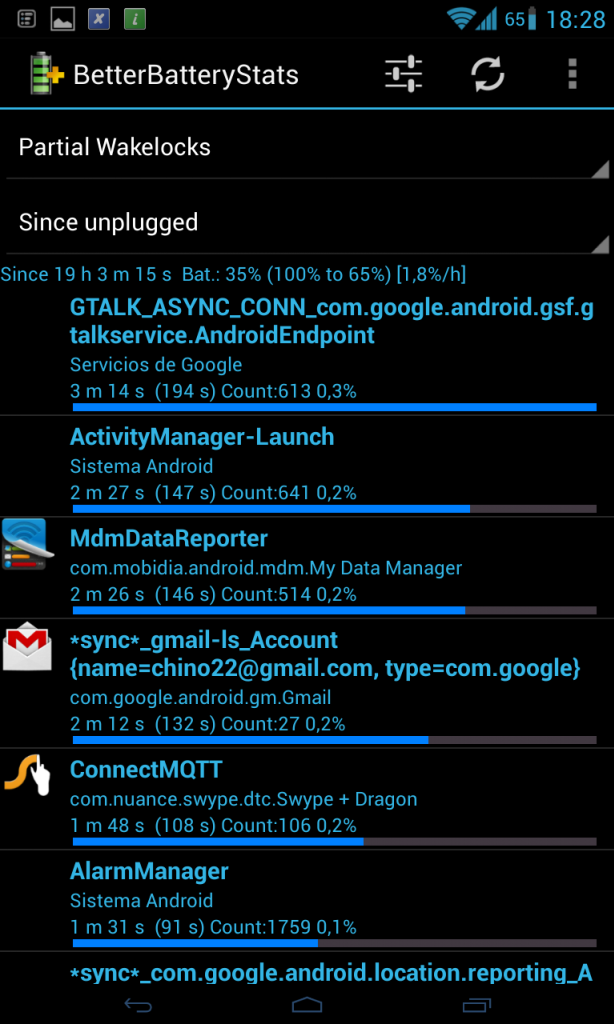
Task: Refresh the battery stats
Action: (x=488, y=74)
